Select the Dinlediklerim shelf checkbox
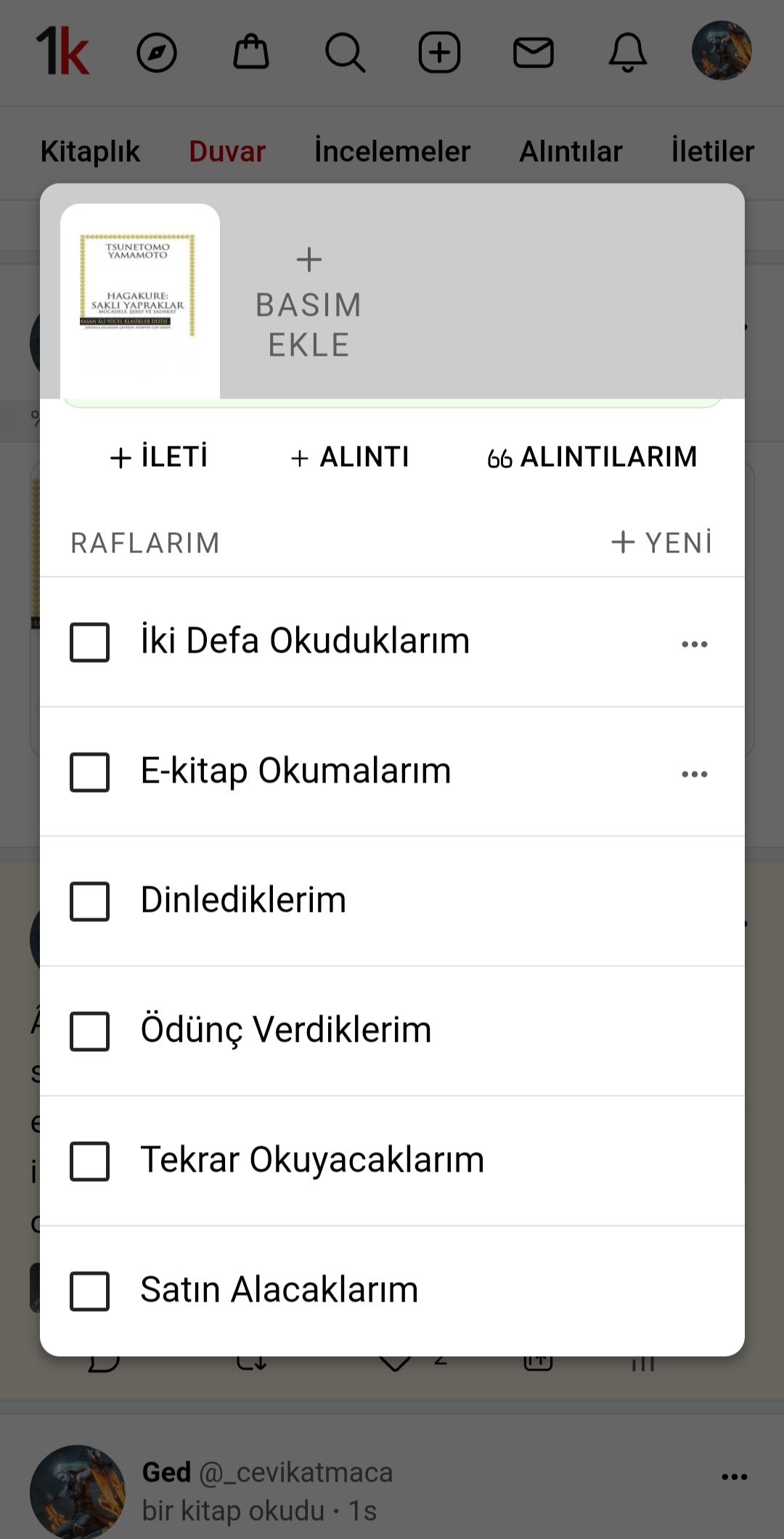Screen dimensions: 784x1539 click(90, 902)
